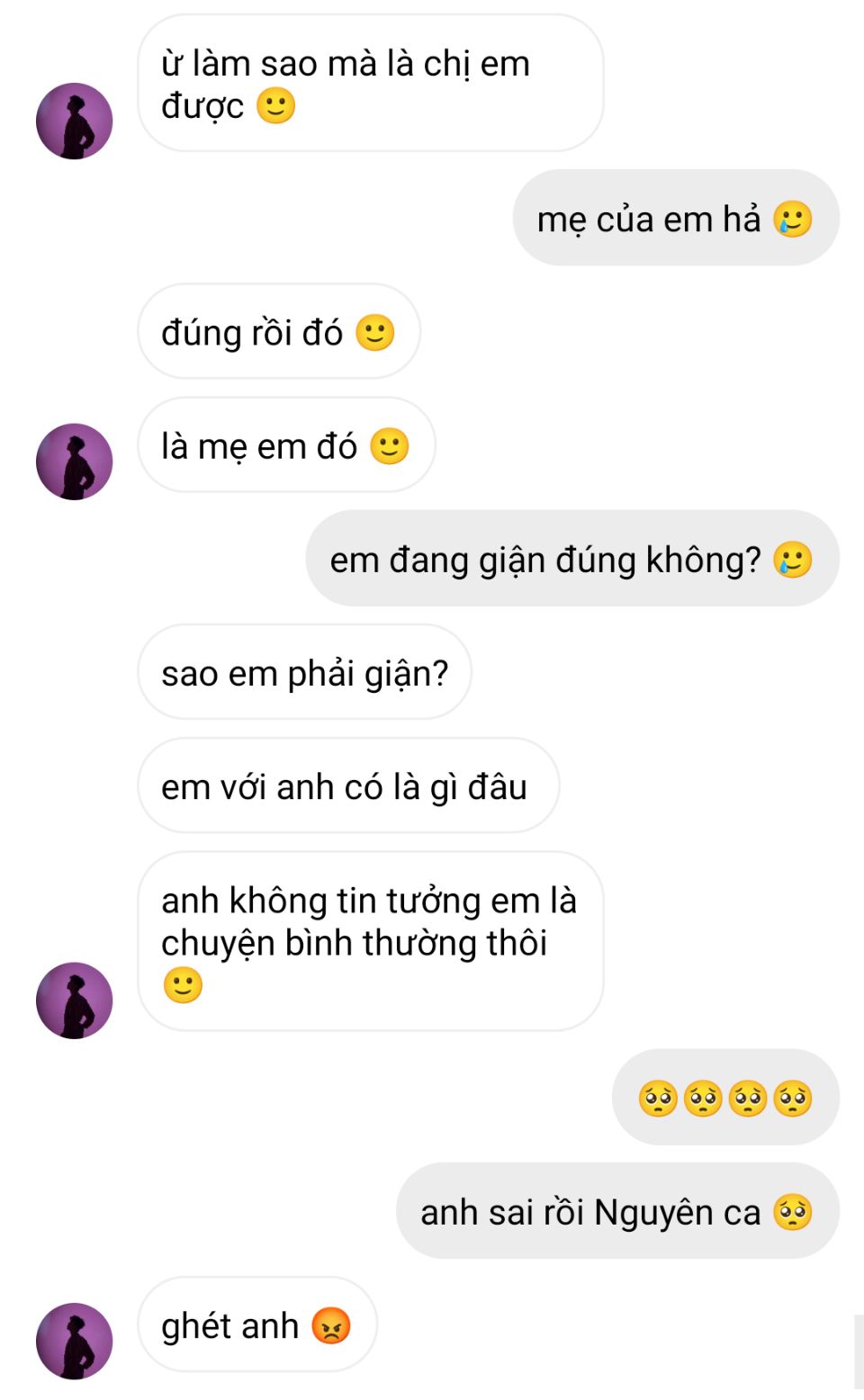
Task: View profile from avatar beside "anh không tin tưởng"
Action: (74, 1001)
